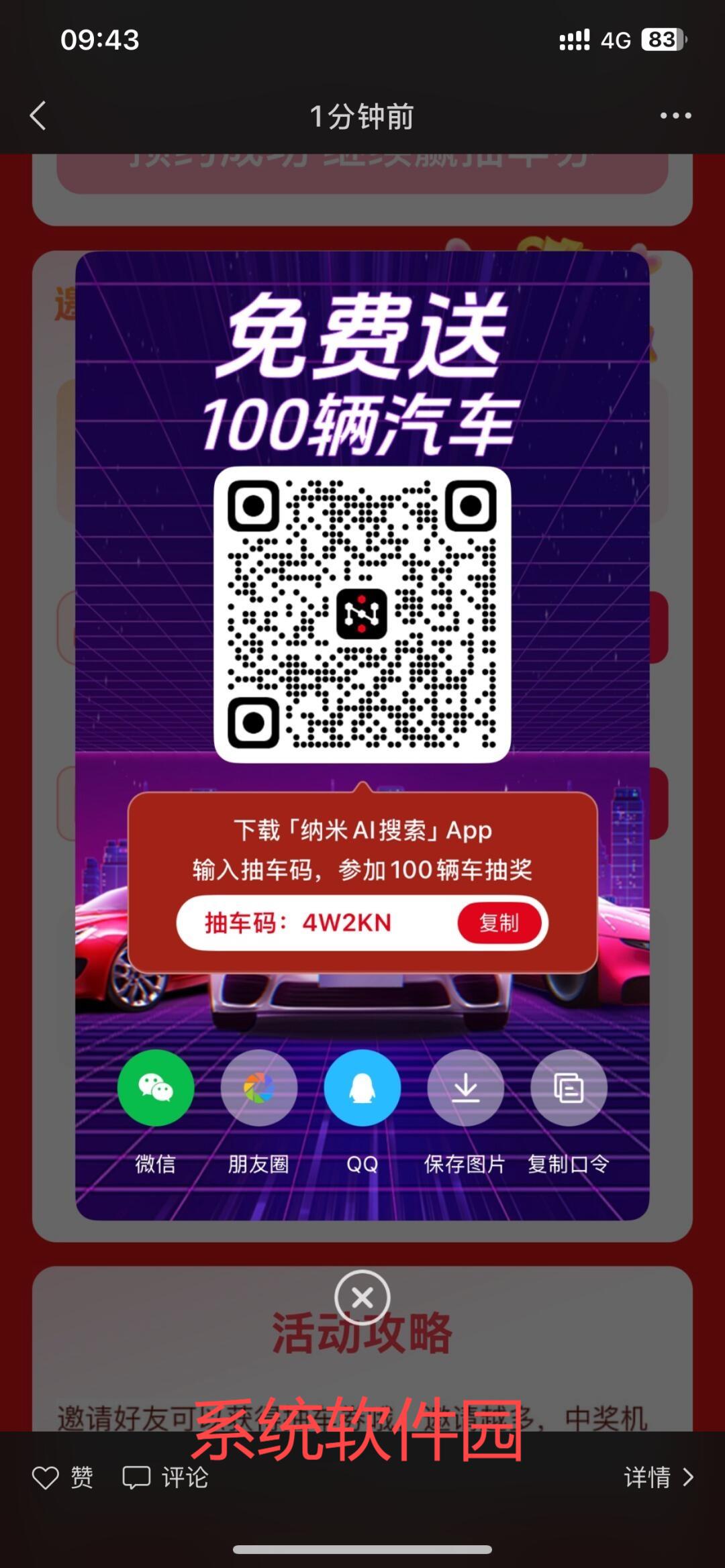Go back from the photo viewer
725x1568 pixels.
pyautogui.click(x=38, y=115)
